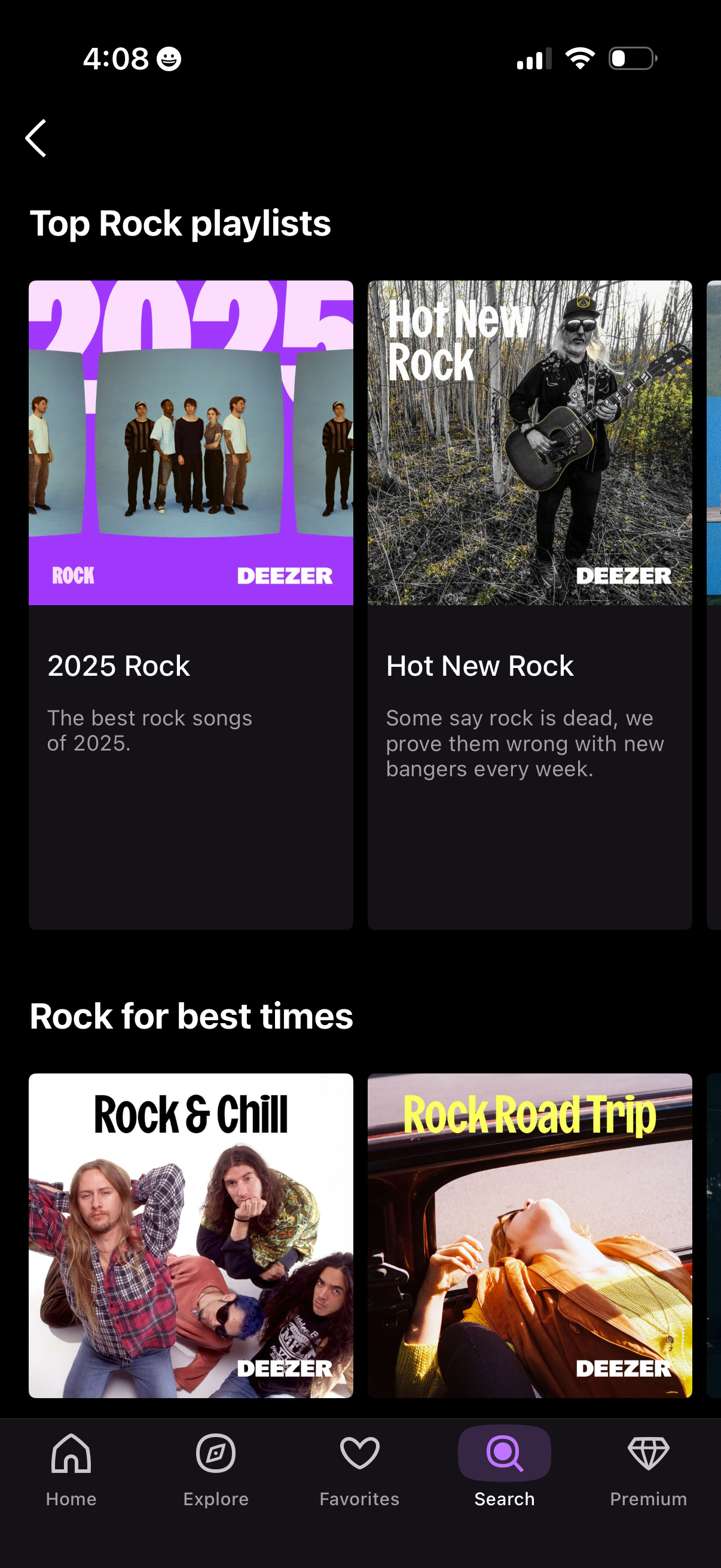Tap the partially visible playlist on the right

tap(712, 441)
